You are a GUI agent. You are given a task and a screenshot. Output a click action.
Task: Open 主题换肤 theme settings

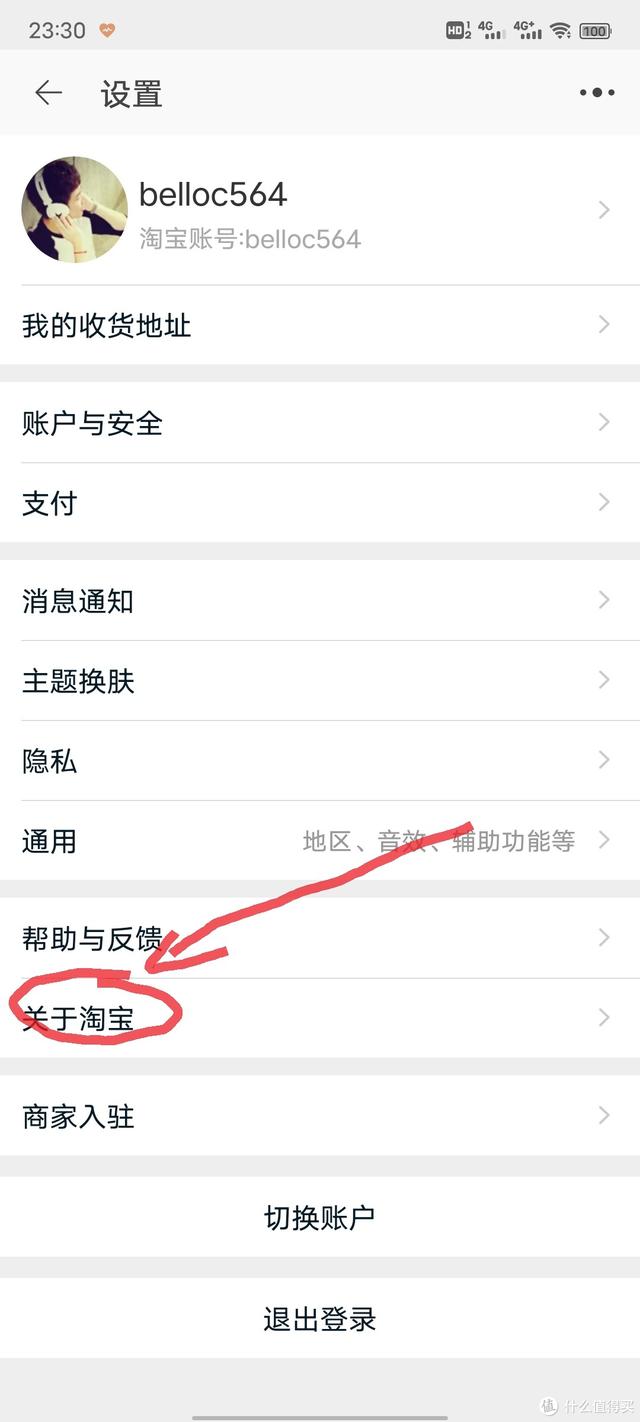(x=320, y=681)
